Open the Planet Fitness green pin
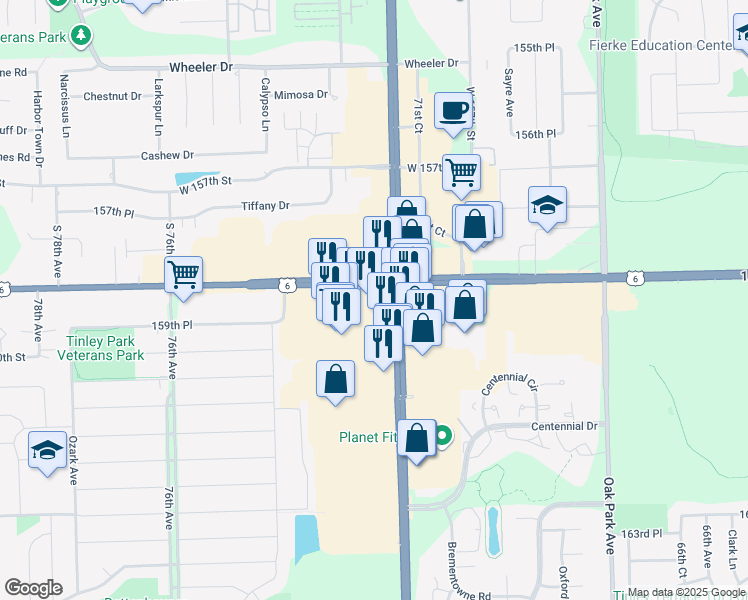Viewport: 748px width, 600px height. point(442,436)
